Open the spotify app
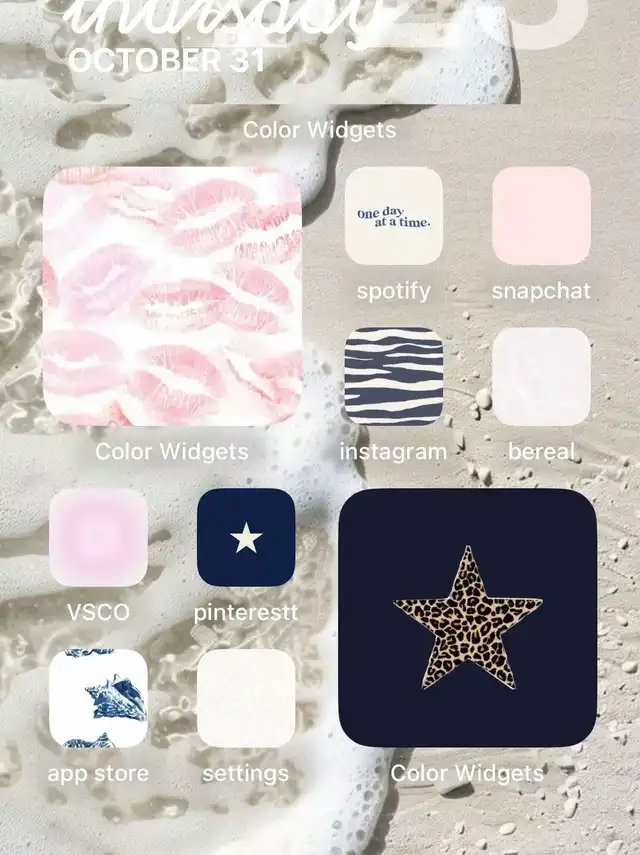Viewport: 640px width, 855px height. pos(393,216)
